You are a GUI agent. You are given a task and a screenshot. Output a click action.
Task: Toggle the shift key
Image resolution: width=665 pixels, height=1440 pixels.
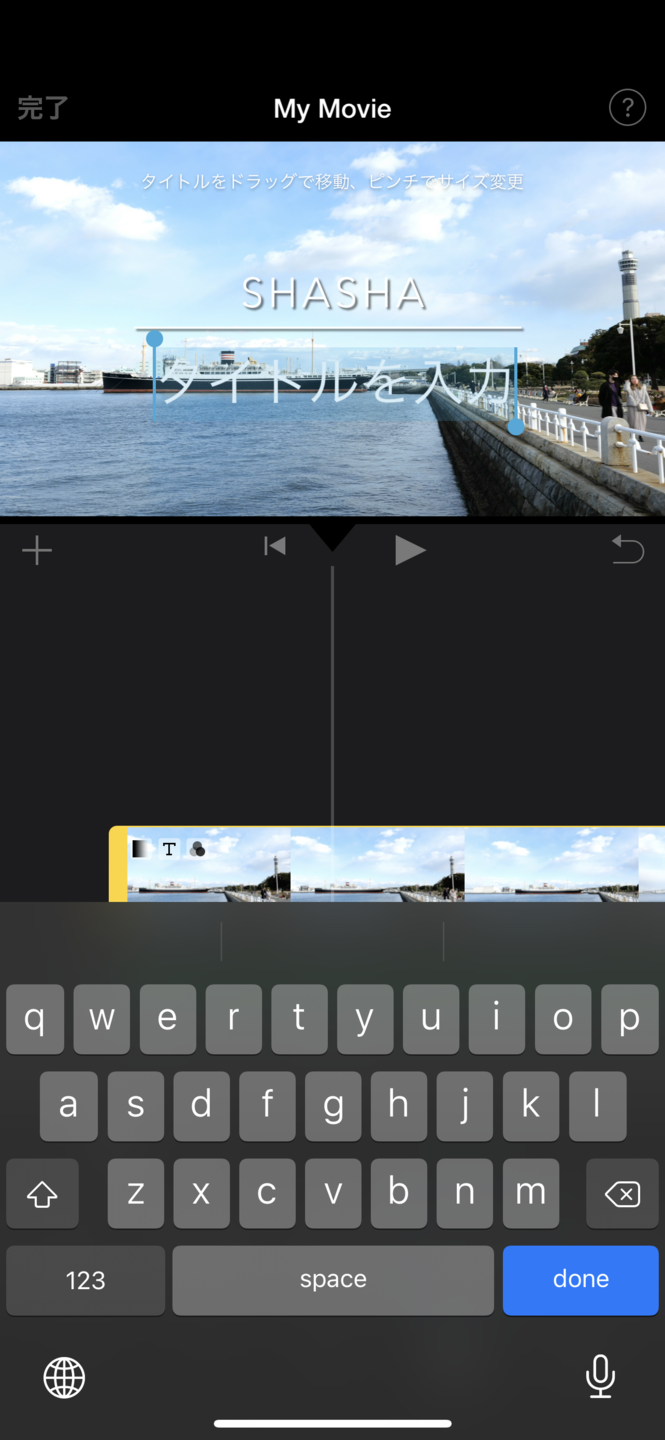pyautogui.click(x=42, y=1193)
